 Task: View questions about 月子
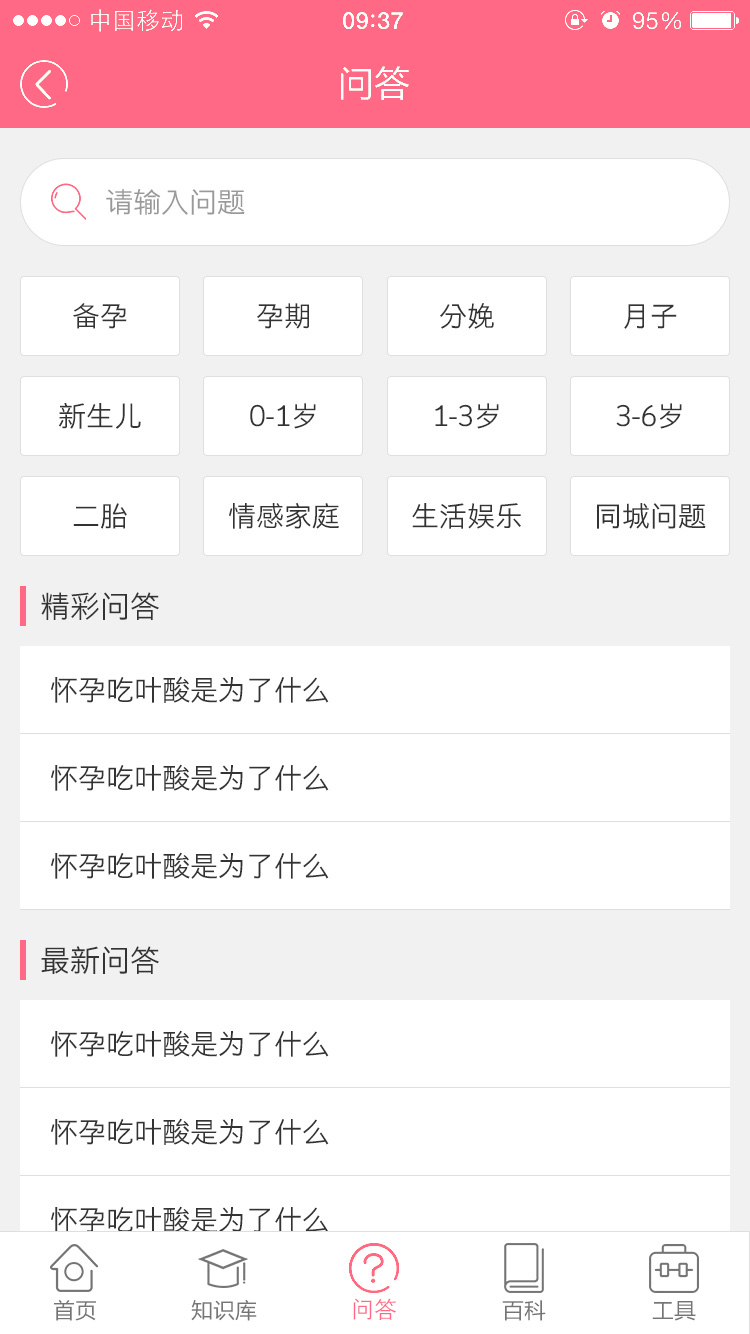[x=650, y=316]
